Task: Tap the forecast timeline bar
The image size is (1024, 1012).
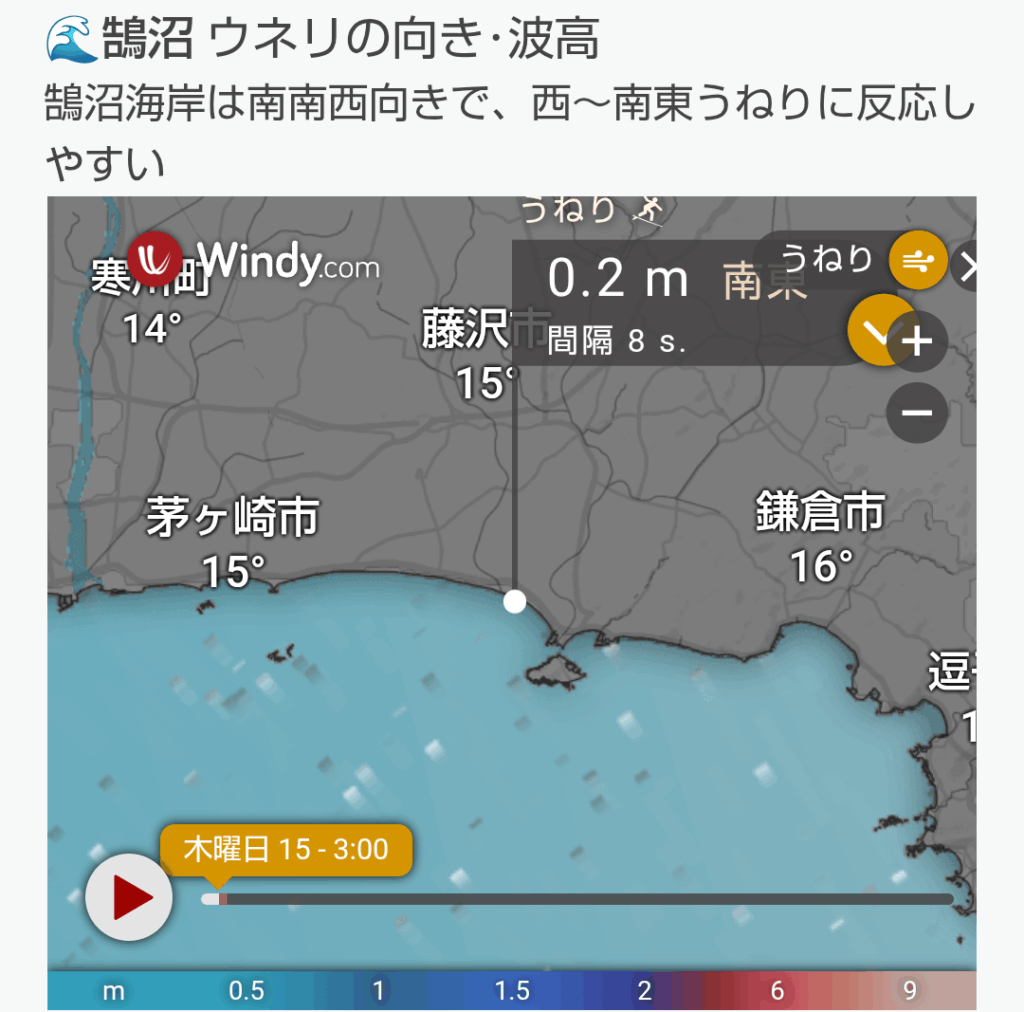Action: click(580, 899)
